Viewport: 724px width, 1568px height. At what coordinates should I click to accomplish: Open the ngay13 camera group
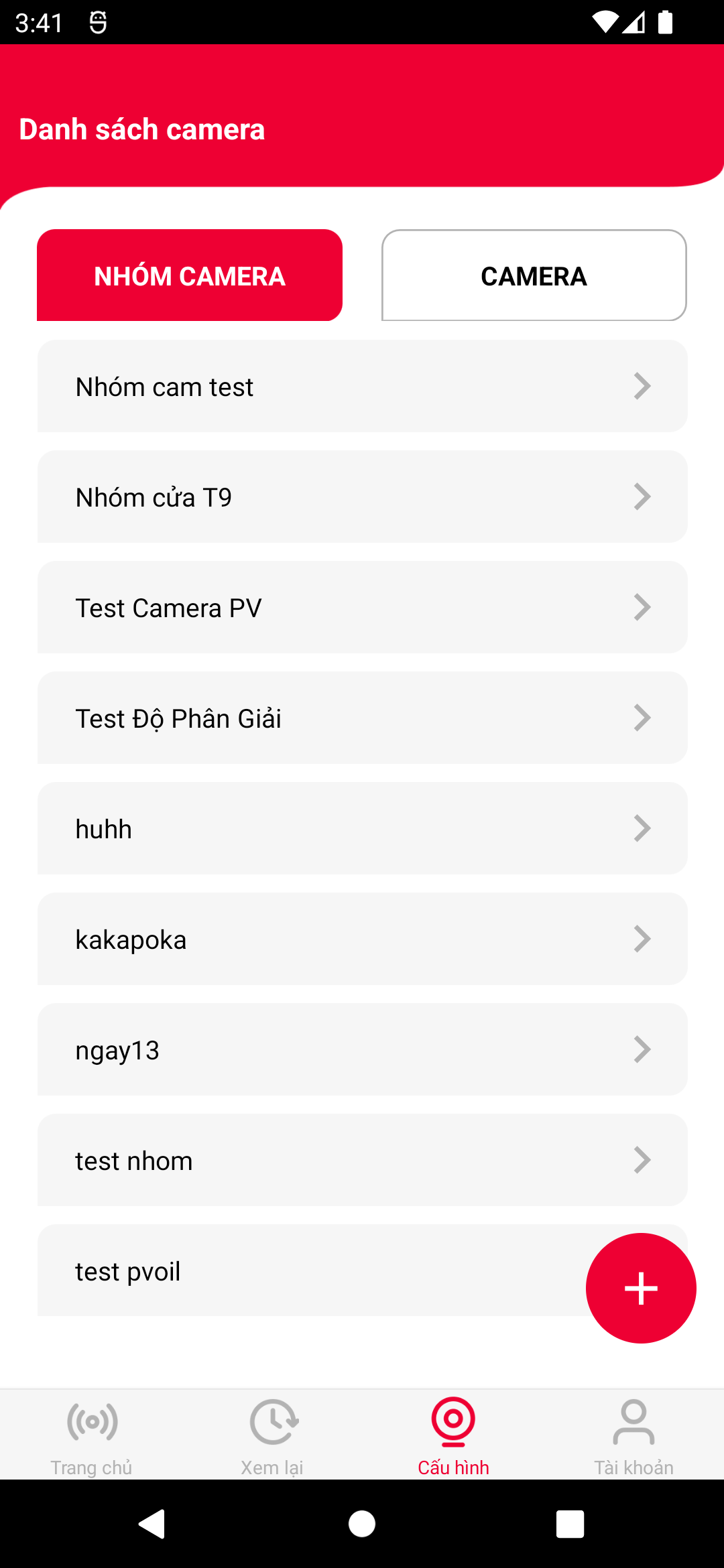[x=362, y=1050]
